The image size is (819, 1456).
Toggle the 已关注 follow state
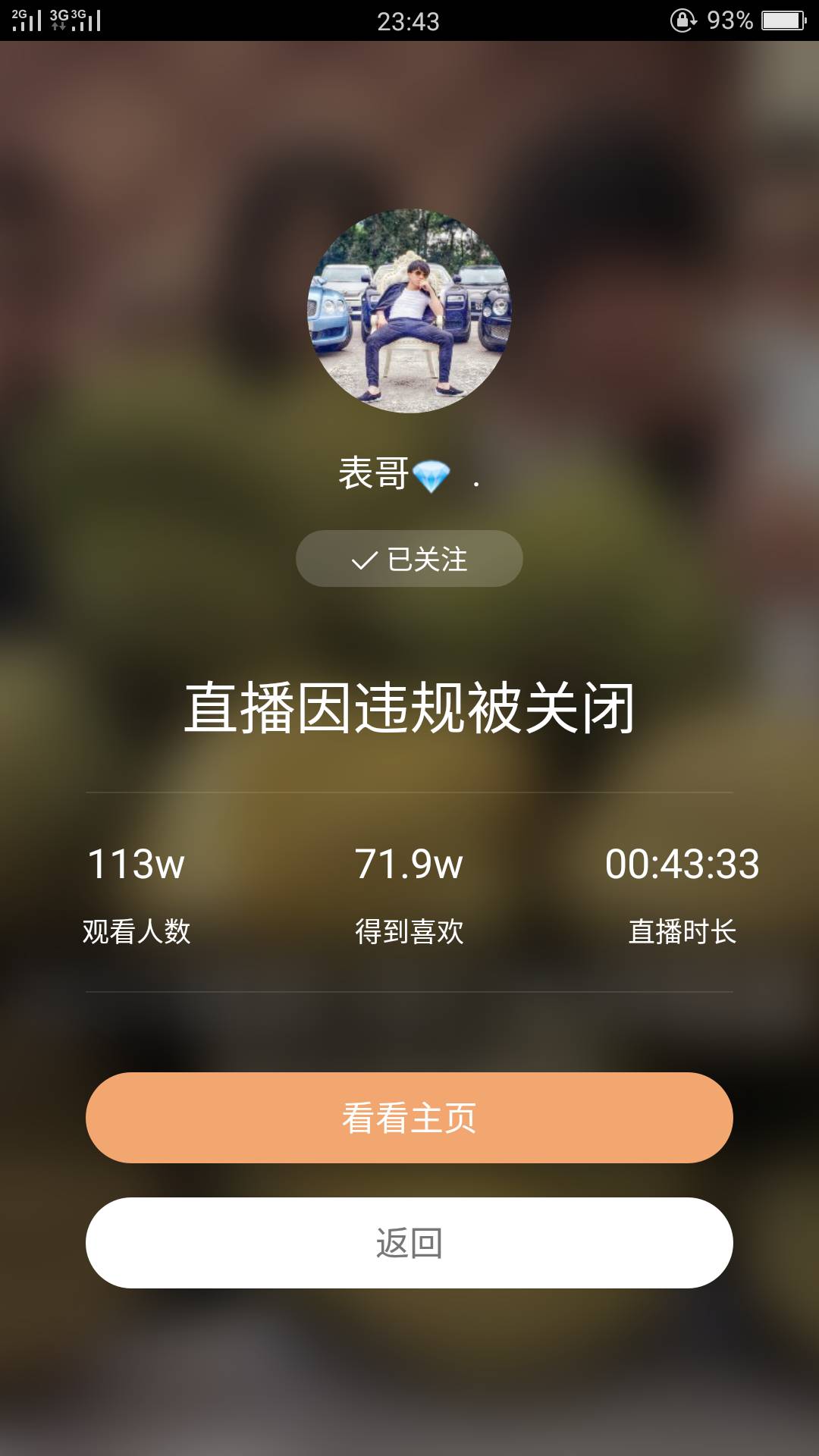(408, 559)
